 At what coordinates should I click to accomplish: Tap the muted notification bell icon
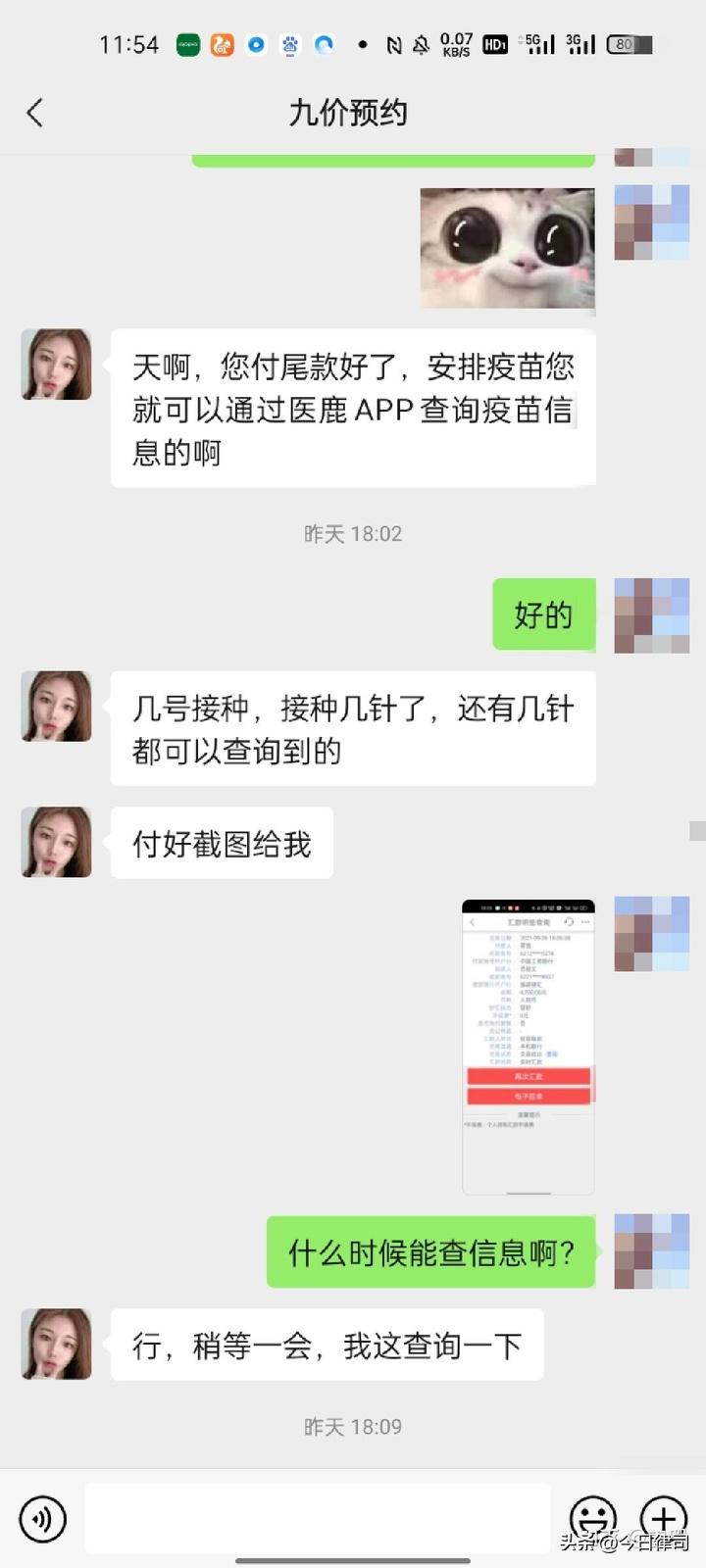[x=422, y=44]
